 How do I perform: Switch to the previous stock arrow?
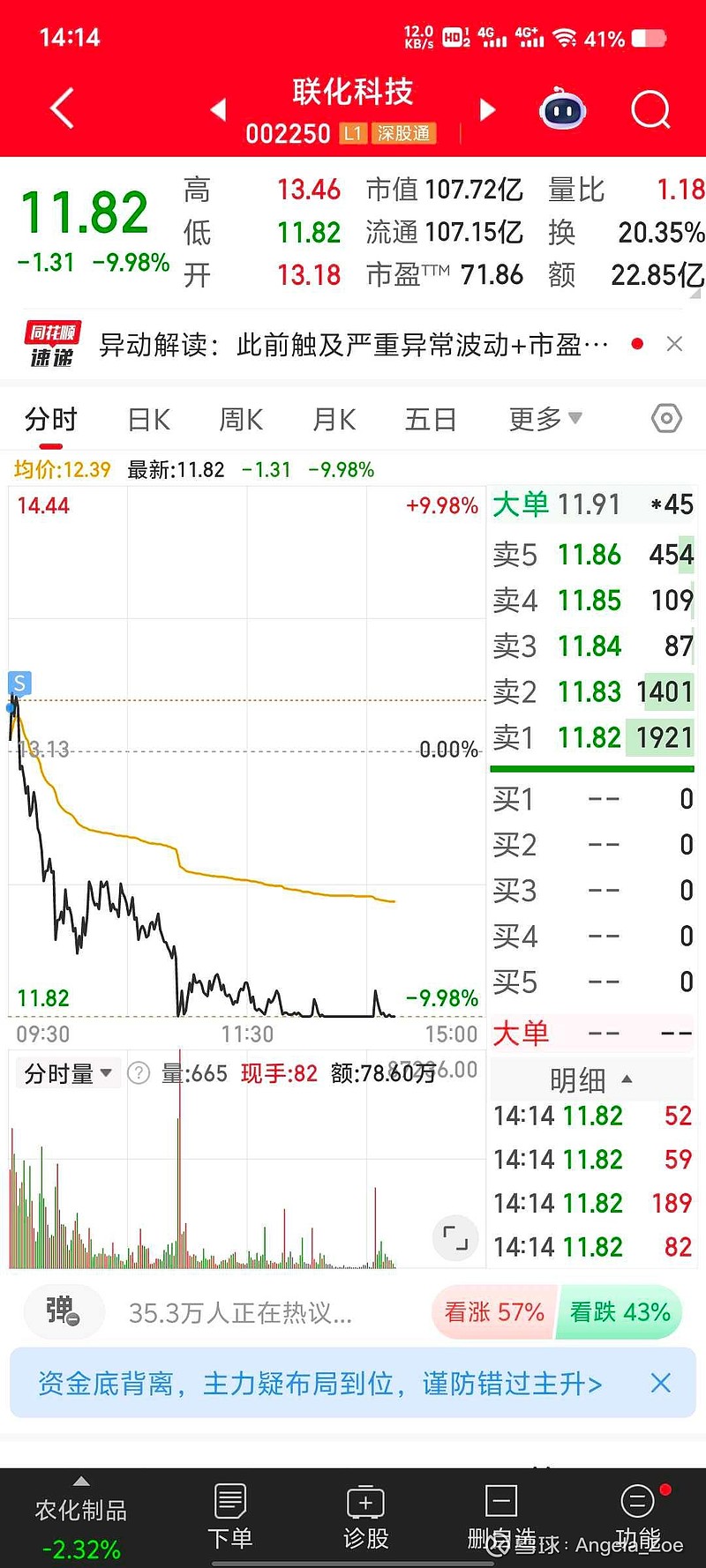click(x=219, y=110)
